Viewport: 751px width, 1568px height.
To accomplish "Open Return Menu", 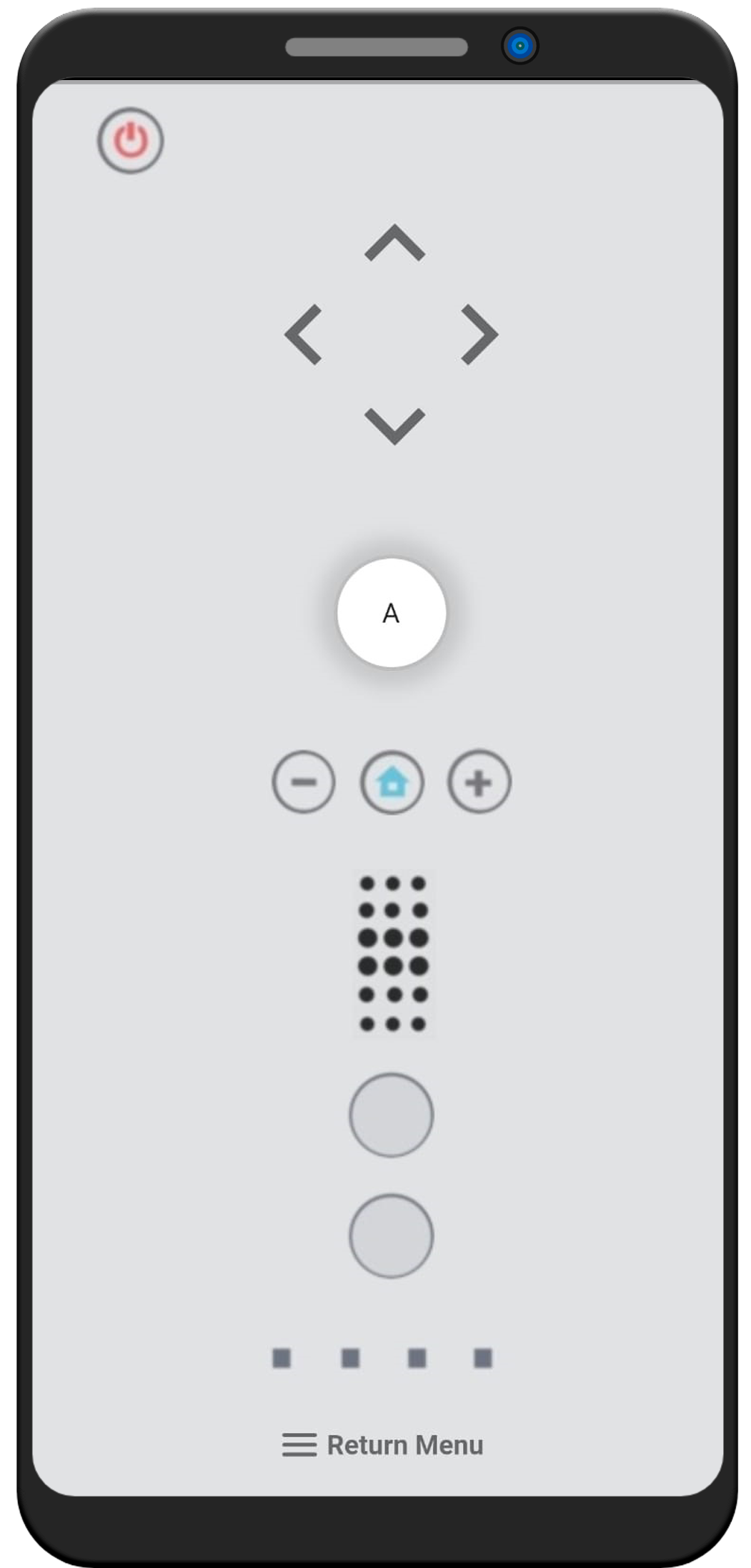I will click(x=383, y=1444).
